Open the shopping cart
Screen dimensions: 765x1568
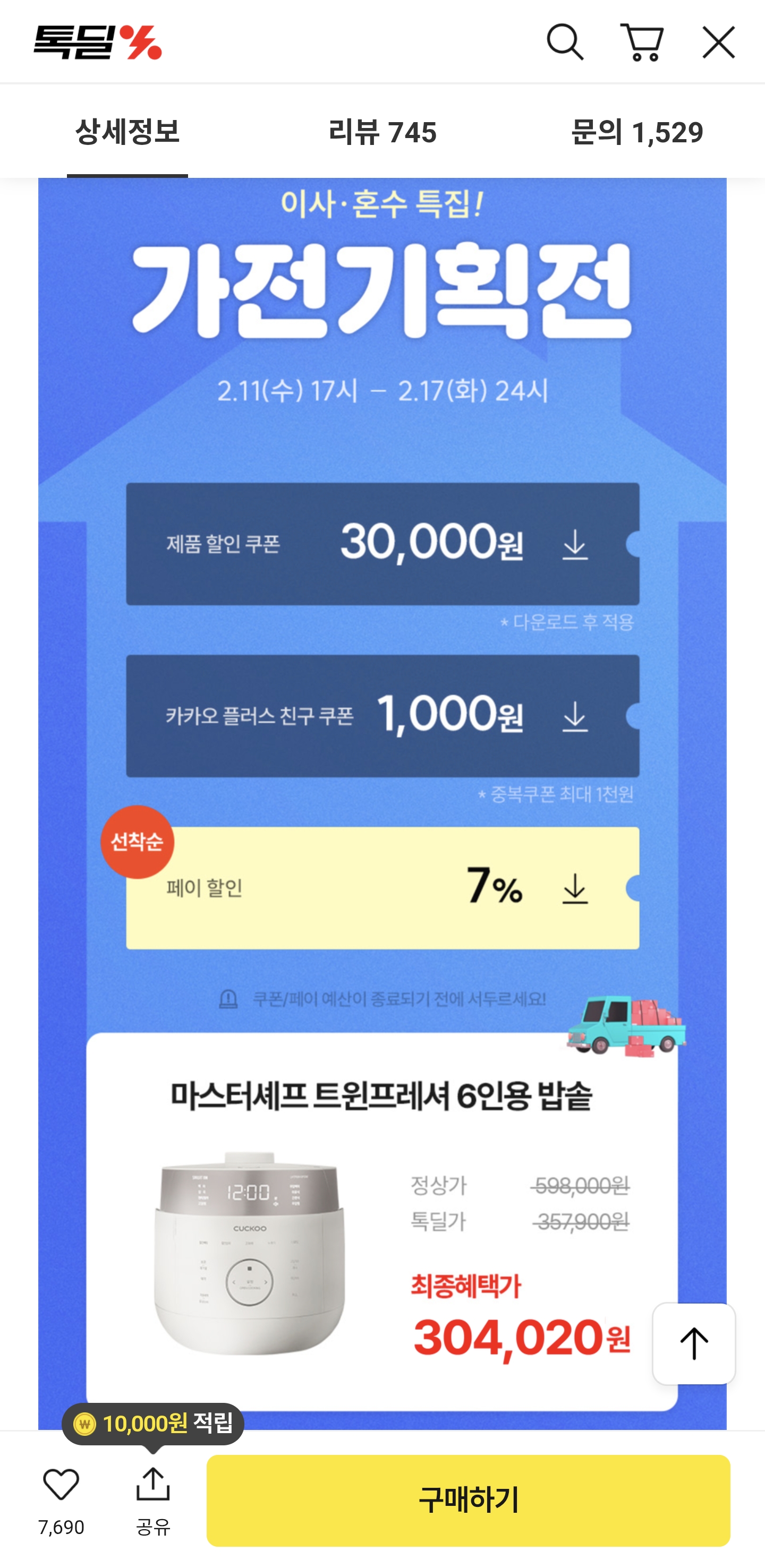pyautogui.click(x=641, y=42)
